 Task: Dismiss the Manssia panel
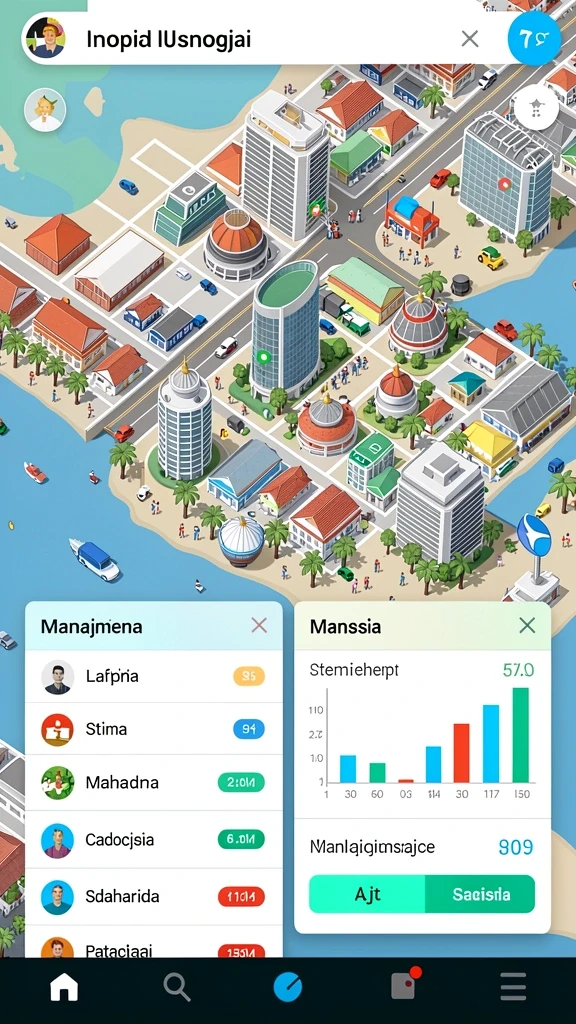[x=527, y=626]
